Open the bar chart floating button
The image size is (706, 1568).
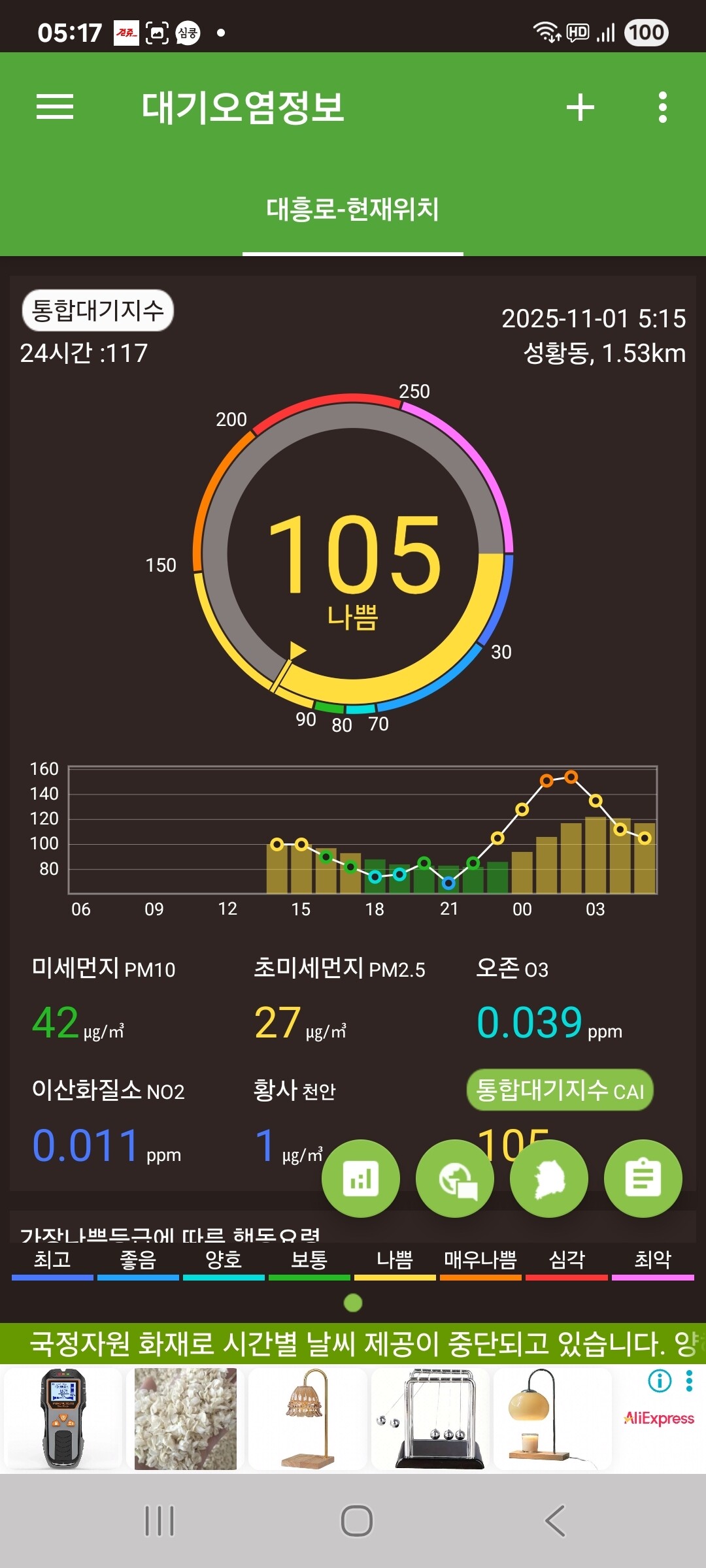[x=361, y=1179]
